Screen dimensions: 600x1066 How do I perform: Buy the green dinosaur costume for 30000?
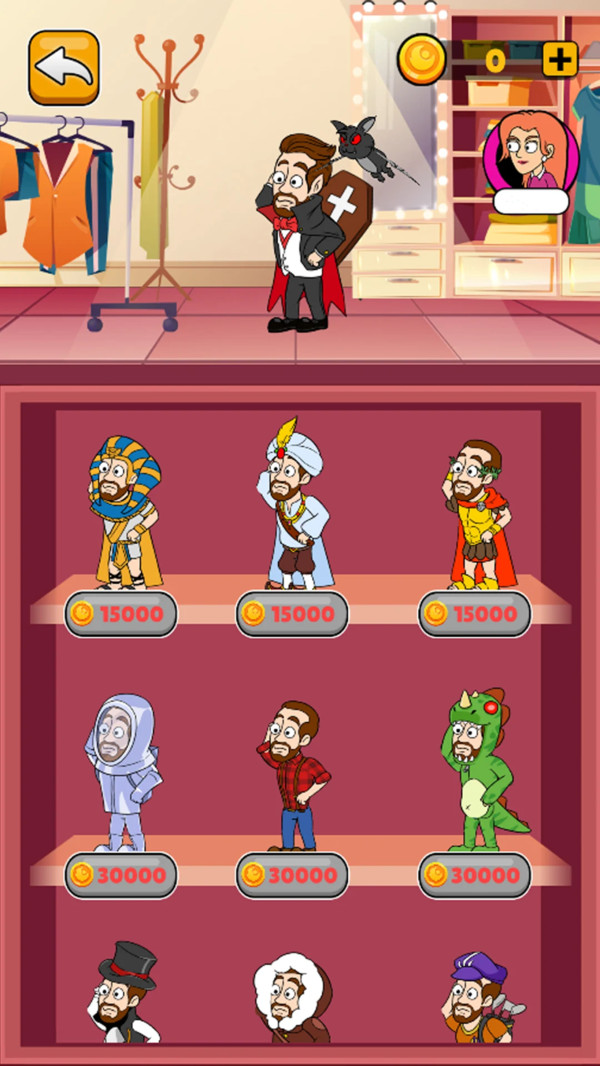(474, 875)
